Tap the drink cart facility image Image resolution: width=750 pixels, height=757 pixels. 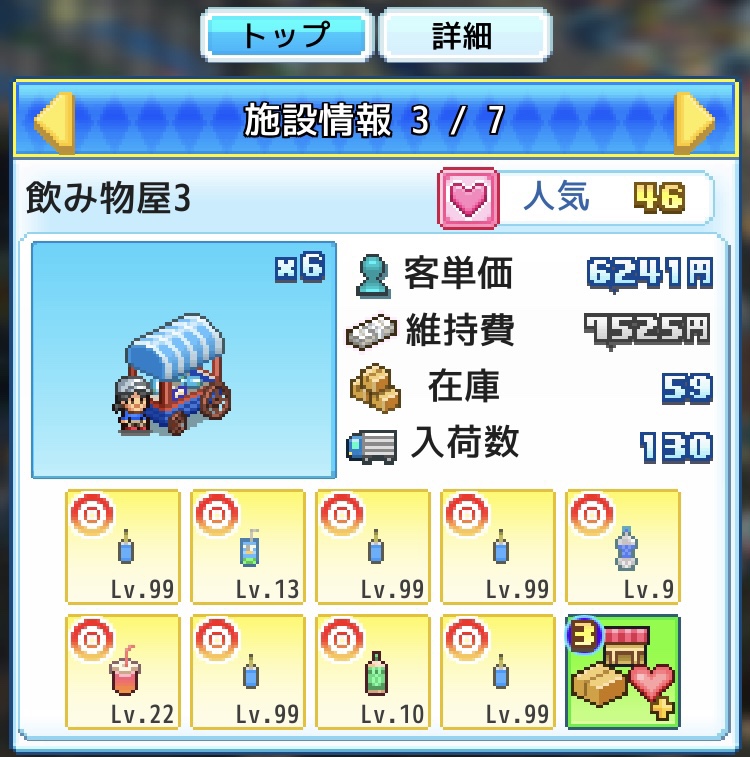[184, 359]
